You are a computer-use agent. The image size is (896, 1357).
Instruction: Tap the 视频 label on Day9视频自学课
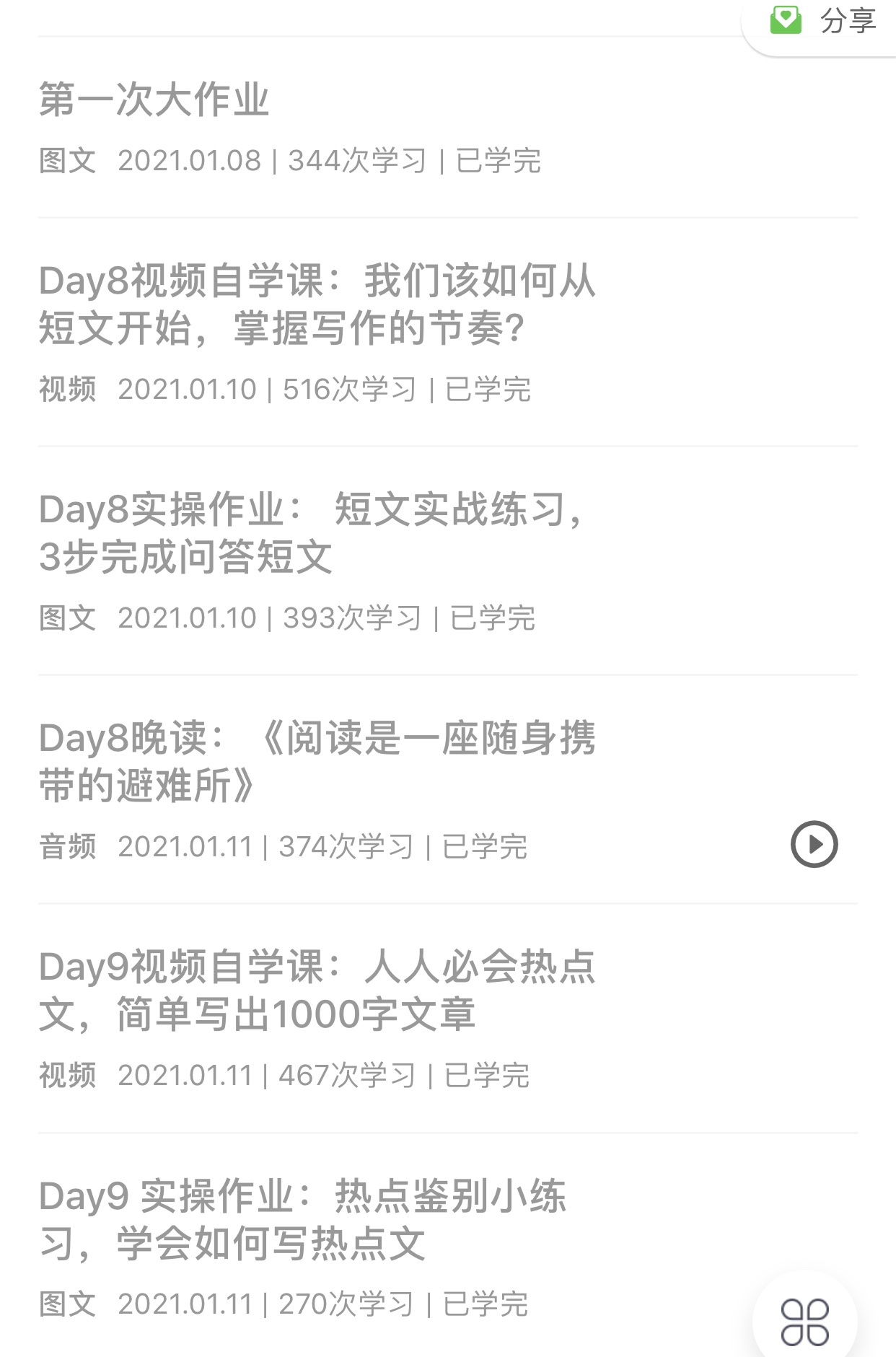(x=69, y=1076)
